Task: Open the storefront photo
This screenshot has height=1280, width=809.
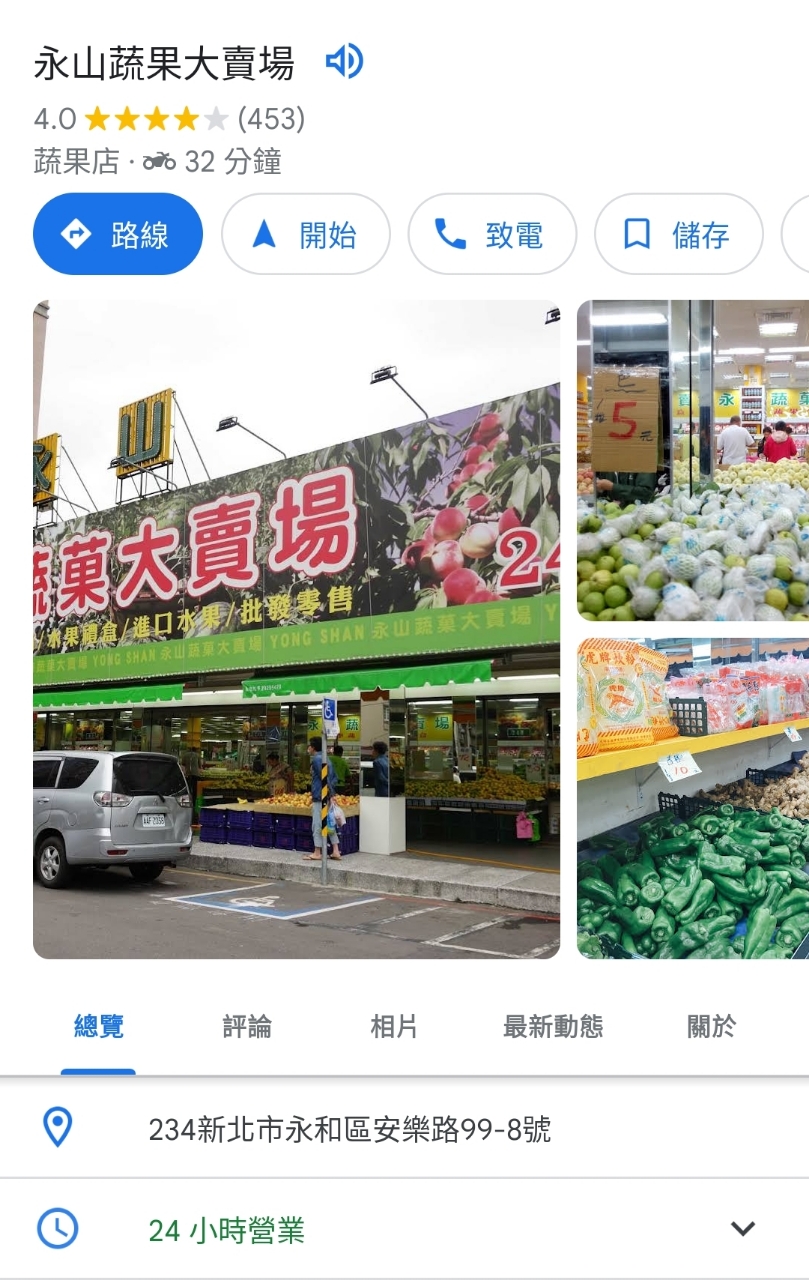Action: 296,629
